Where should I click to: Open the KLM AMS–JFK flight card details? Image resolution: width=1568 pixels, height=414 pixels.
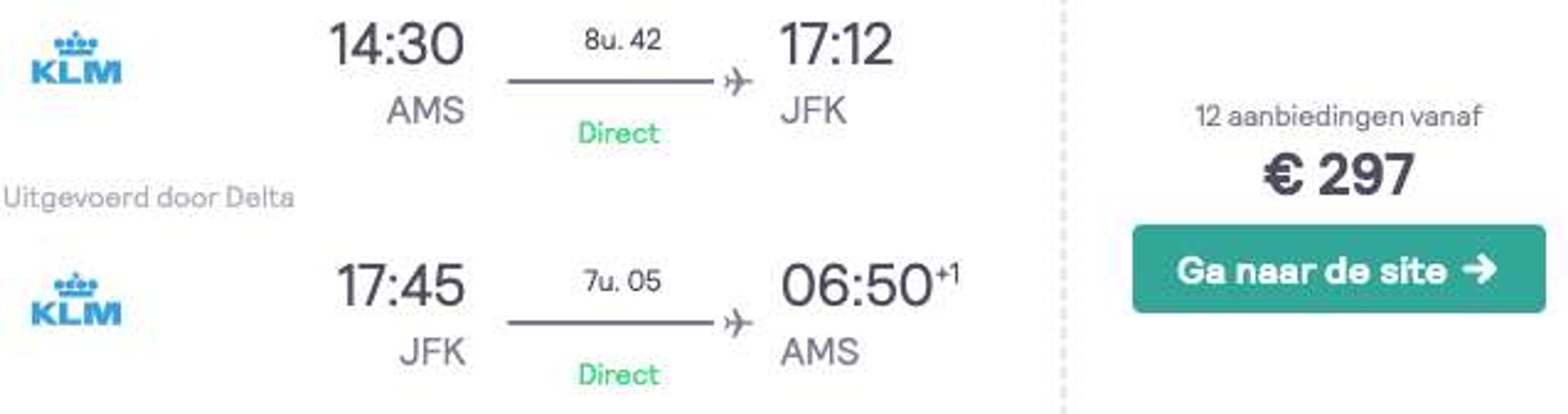615,82
